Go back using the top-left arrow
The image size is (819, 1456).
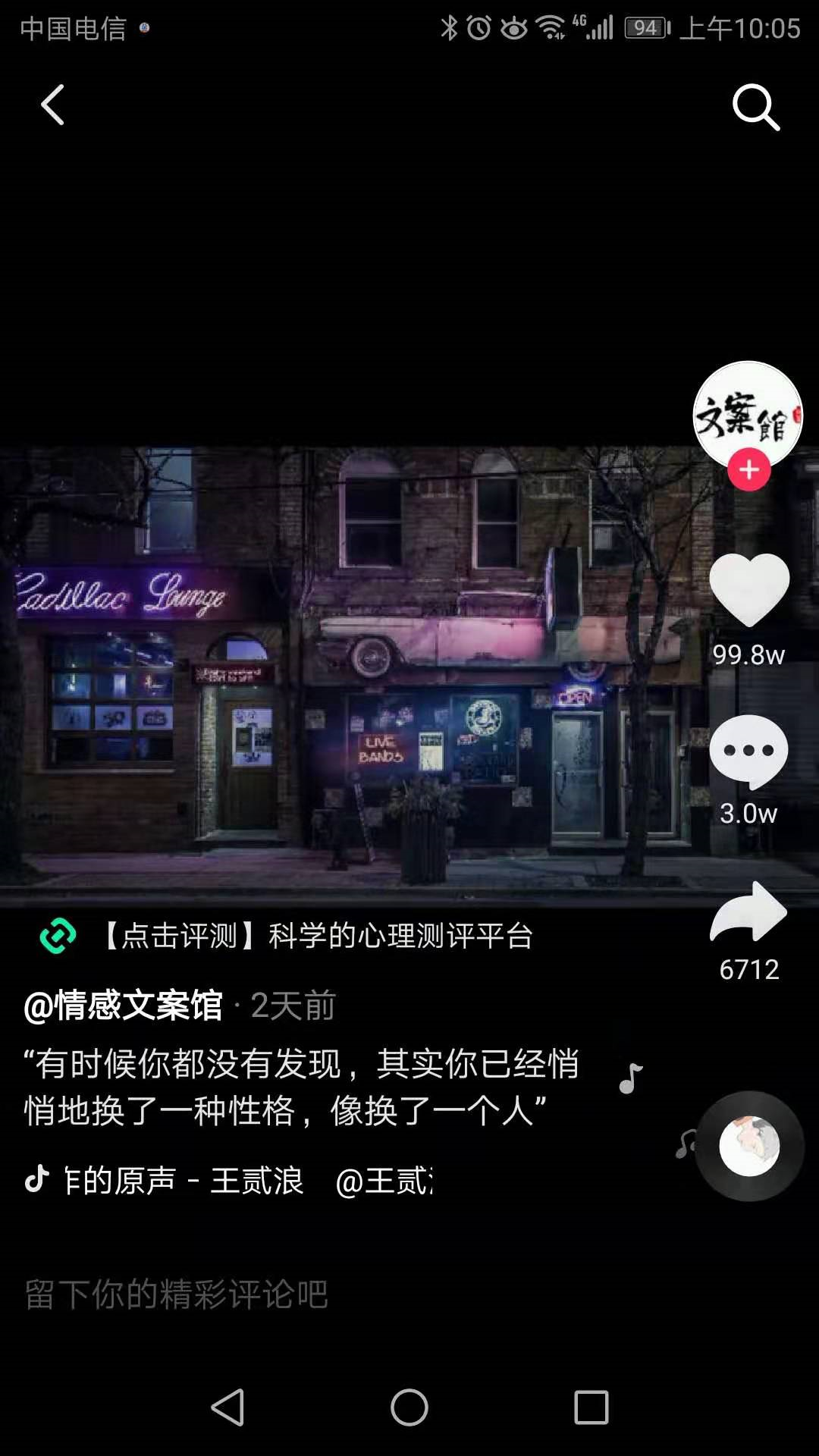pos(52,105)
